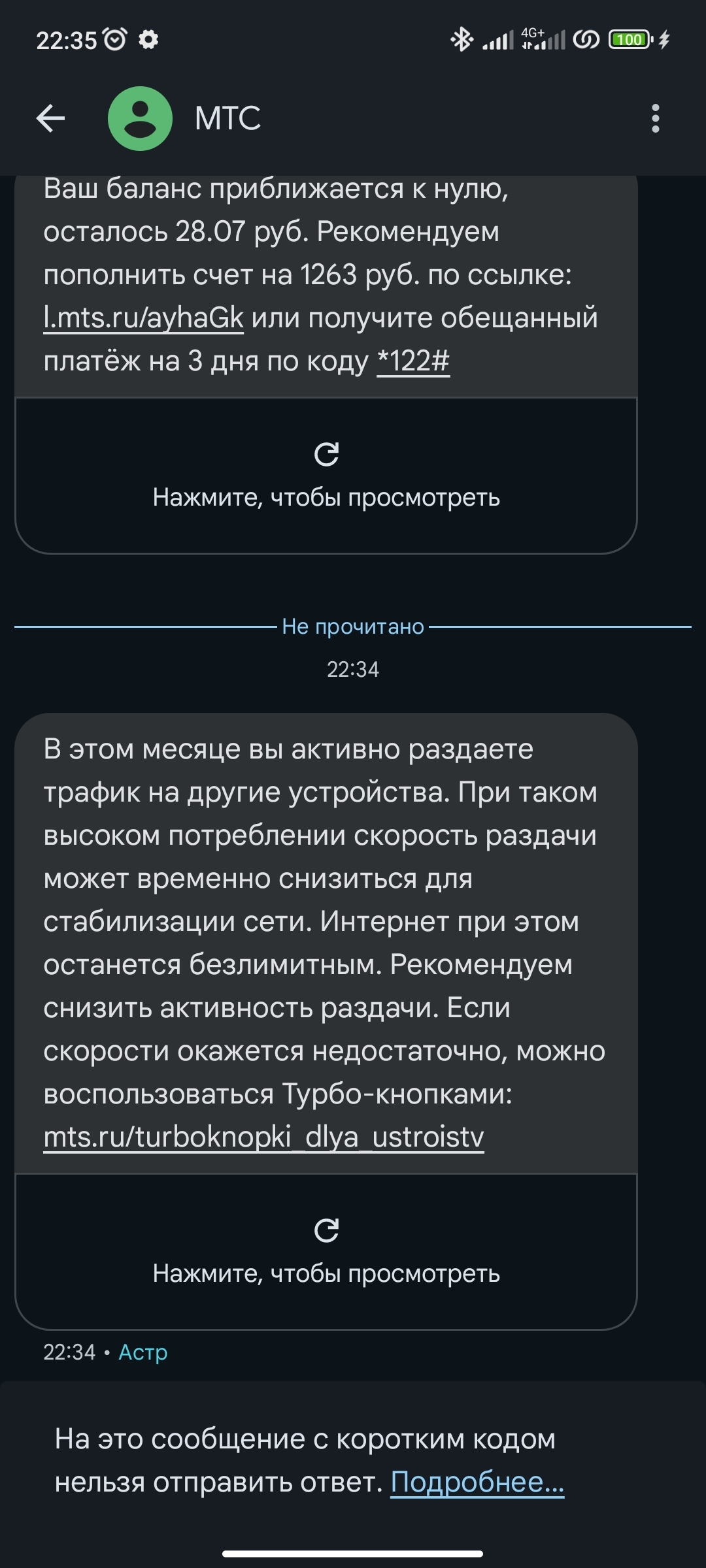Go back to the conversations list
Screen dimensions: 706x1568
pos(50,118)
